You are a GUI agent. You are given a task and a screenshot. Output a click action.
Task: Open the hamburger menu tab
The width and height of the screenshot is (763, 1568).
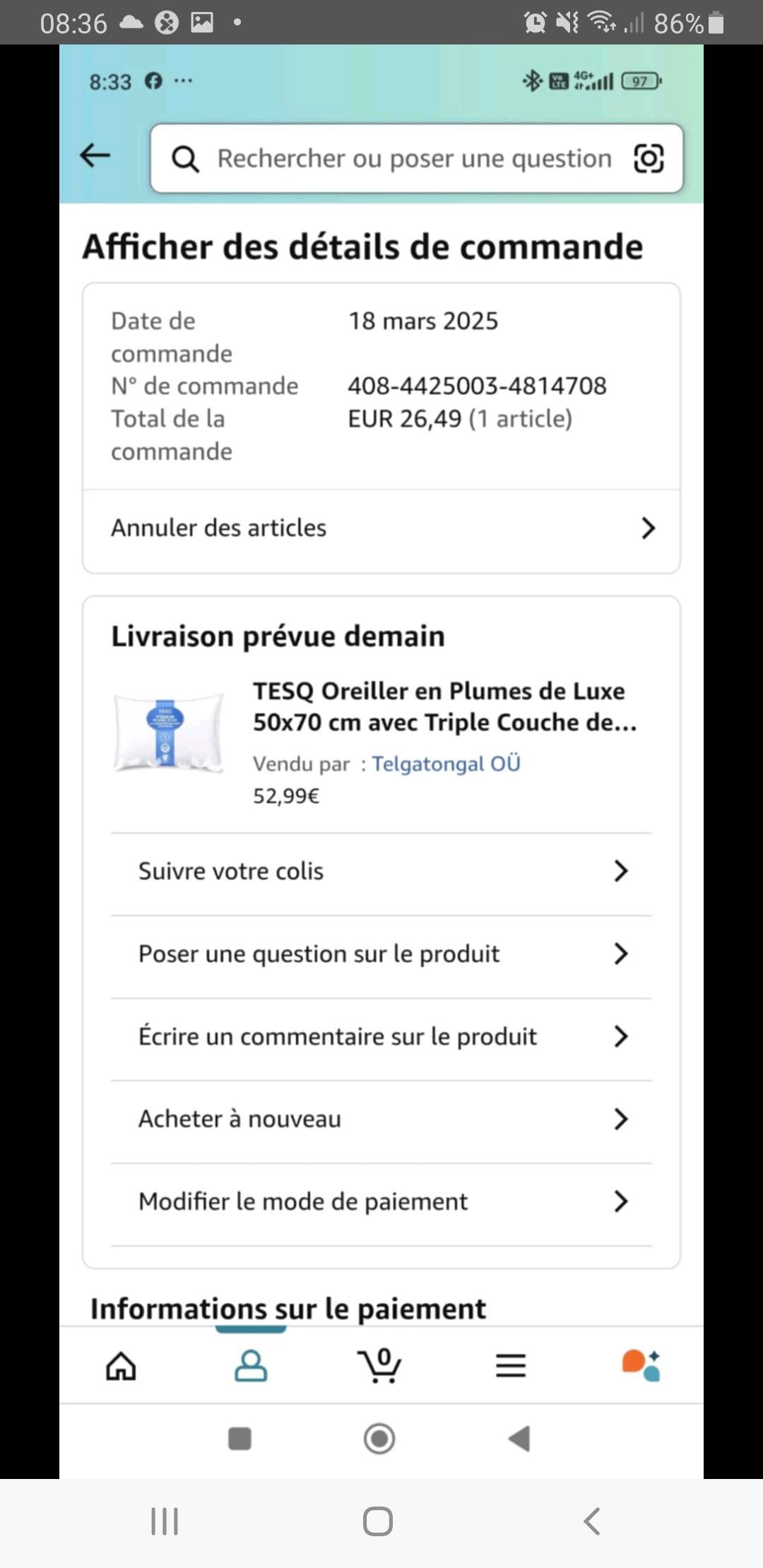[x=510, y=1366]
